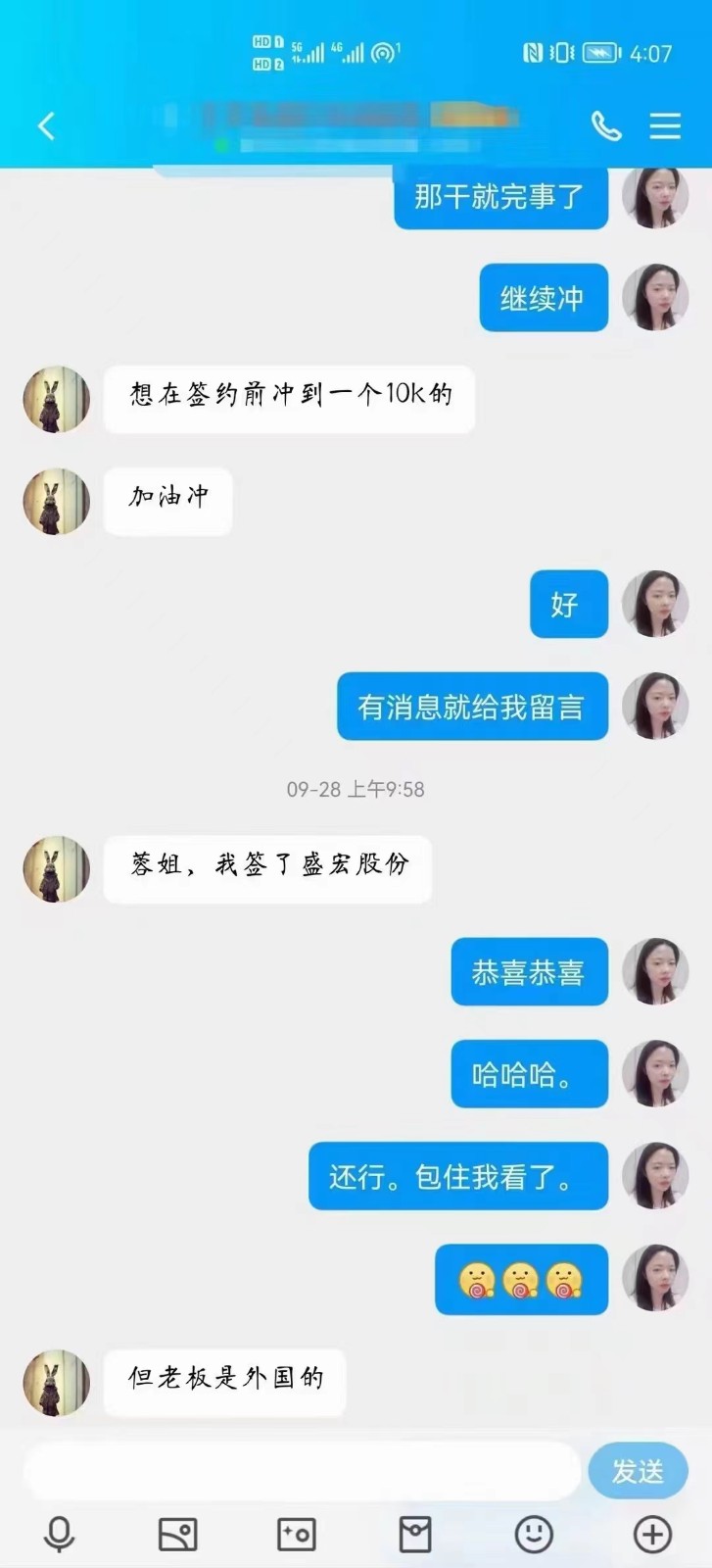The height and width of the screenshot is (1568, 712).
Task: Open the chat settings menu
Action: [665, 126]
